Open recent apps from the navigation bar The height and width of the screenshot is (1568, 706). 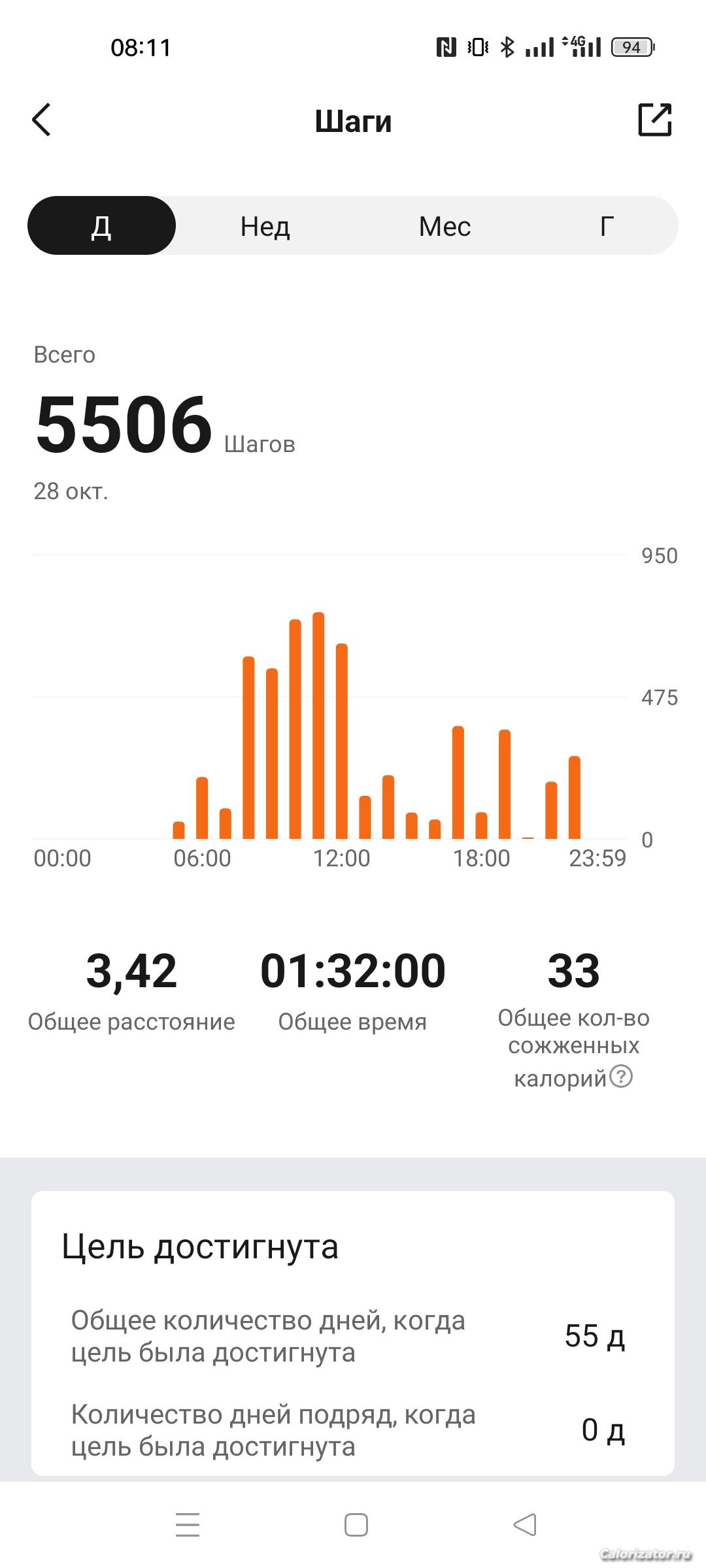(188, 1525)
